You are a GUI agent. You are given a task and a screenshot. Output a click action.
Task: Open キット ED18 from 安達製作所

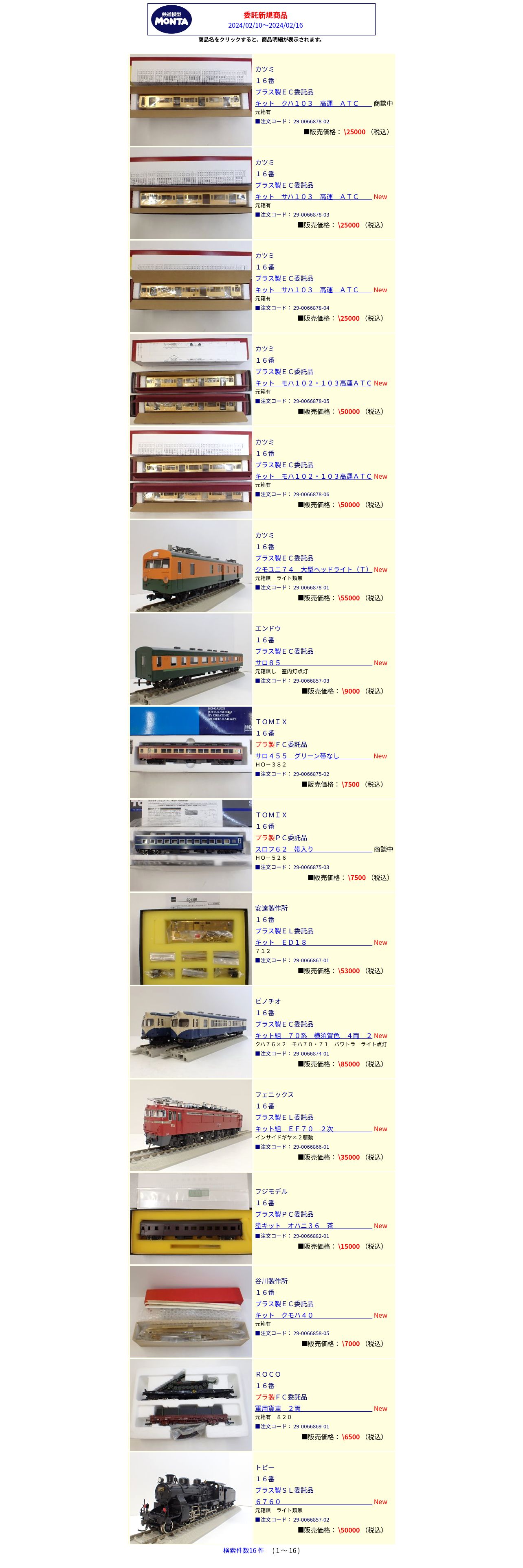[x=281, y=942]
